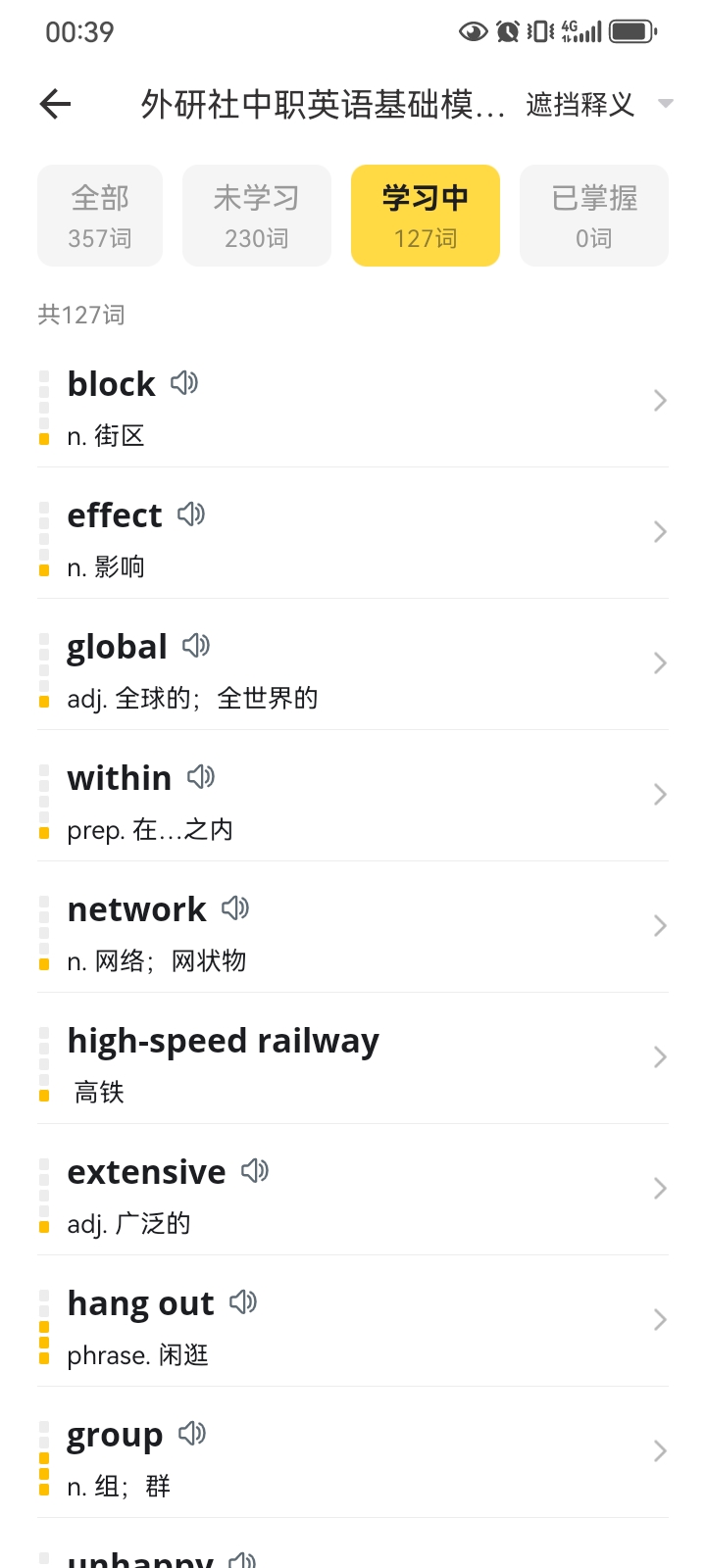
Task: Listen to the pronunciation of effect
Action: point(191,514)
